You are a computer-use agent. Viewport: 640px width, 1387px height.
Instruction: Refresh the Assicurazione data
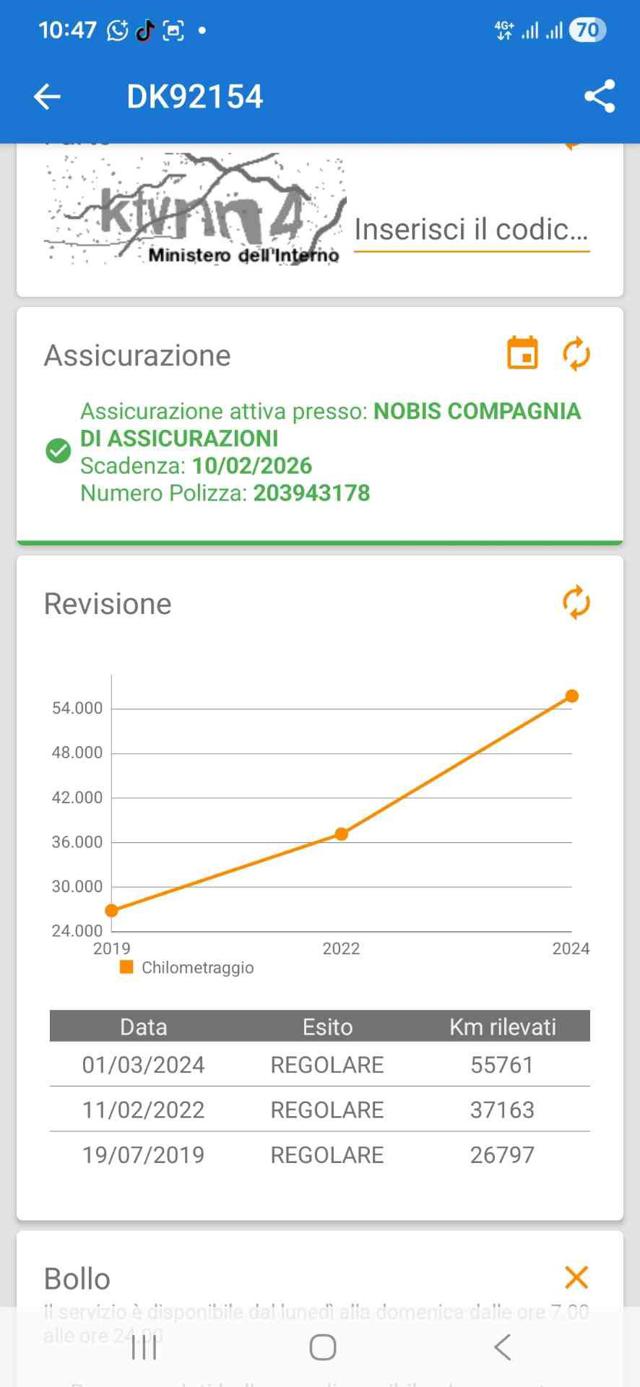click(x=576, y=353)
